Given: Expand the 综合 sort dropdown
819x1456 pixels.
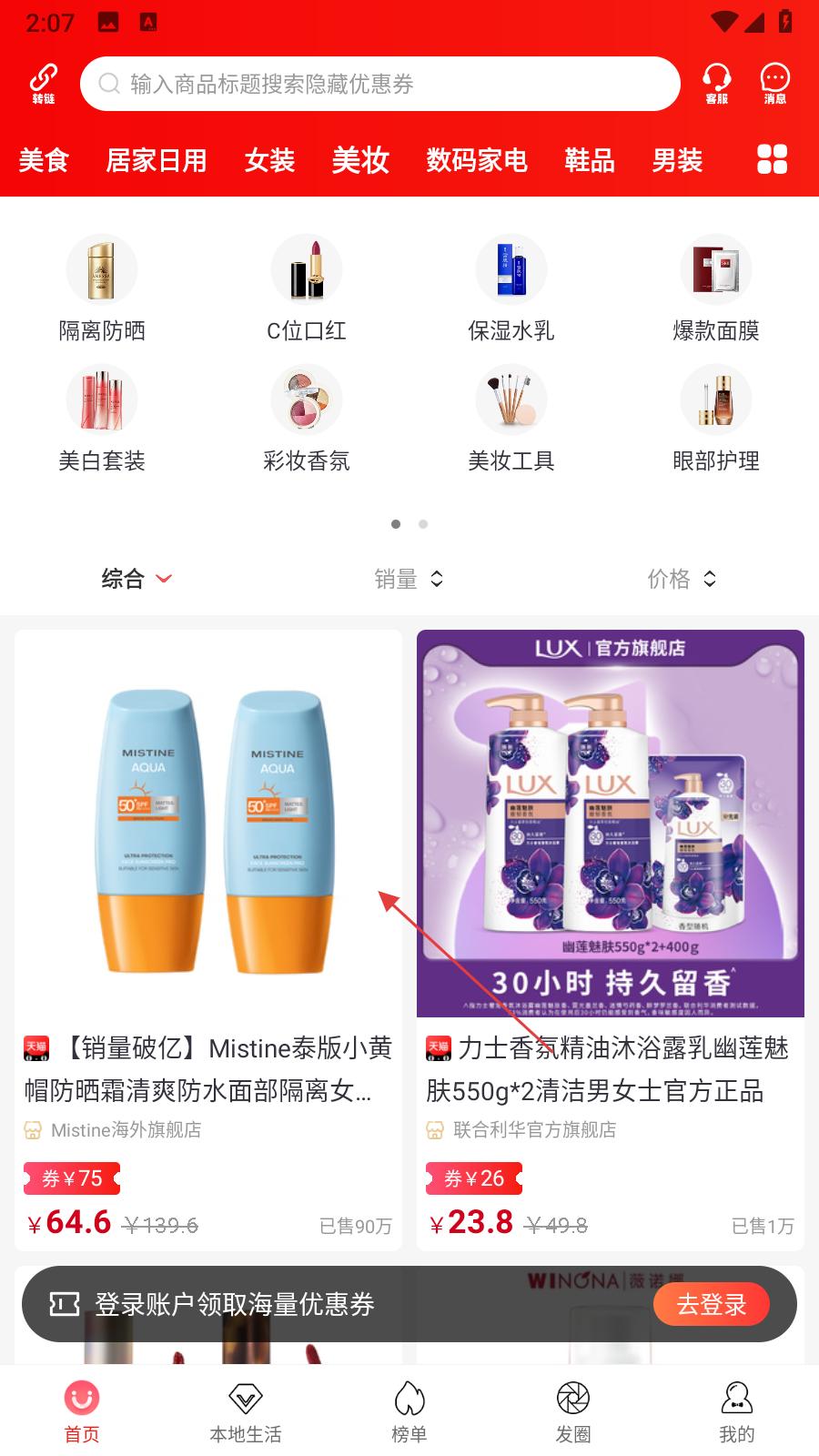Looking at the screenshot, I should 136,579.
